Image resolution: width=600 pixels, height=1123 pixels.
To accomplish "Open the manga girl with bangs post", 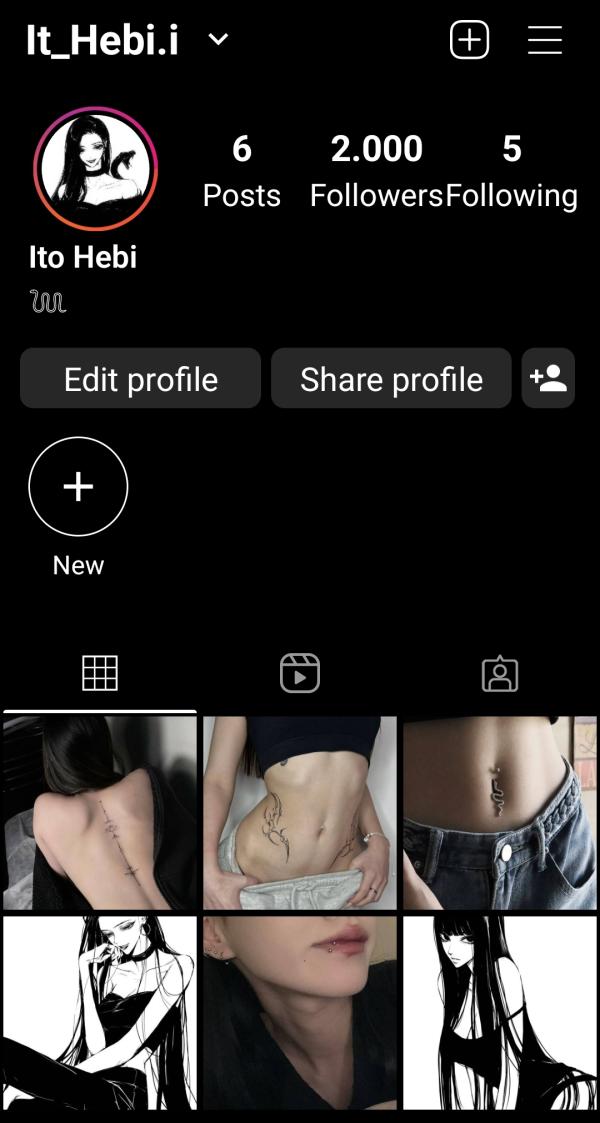I will 500,1012.
